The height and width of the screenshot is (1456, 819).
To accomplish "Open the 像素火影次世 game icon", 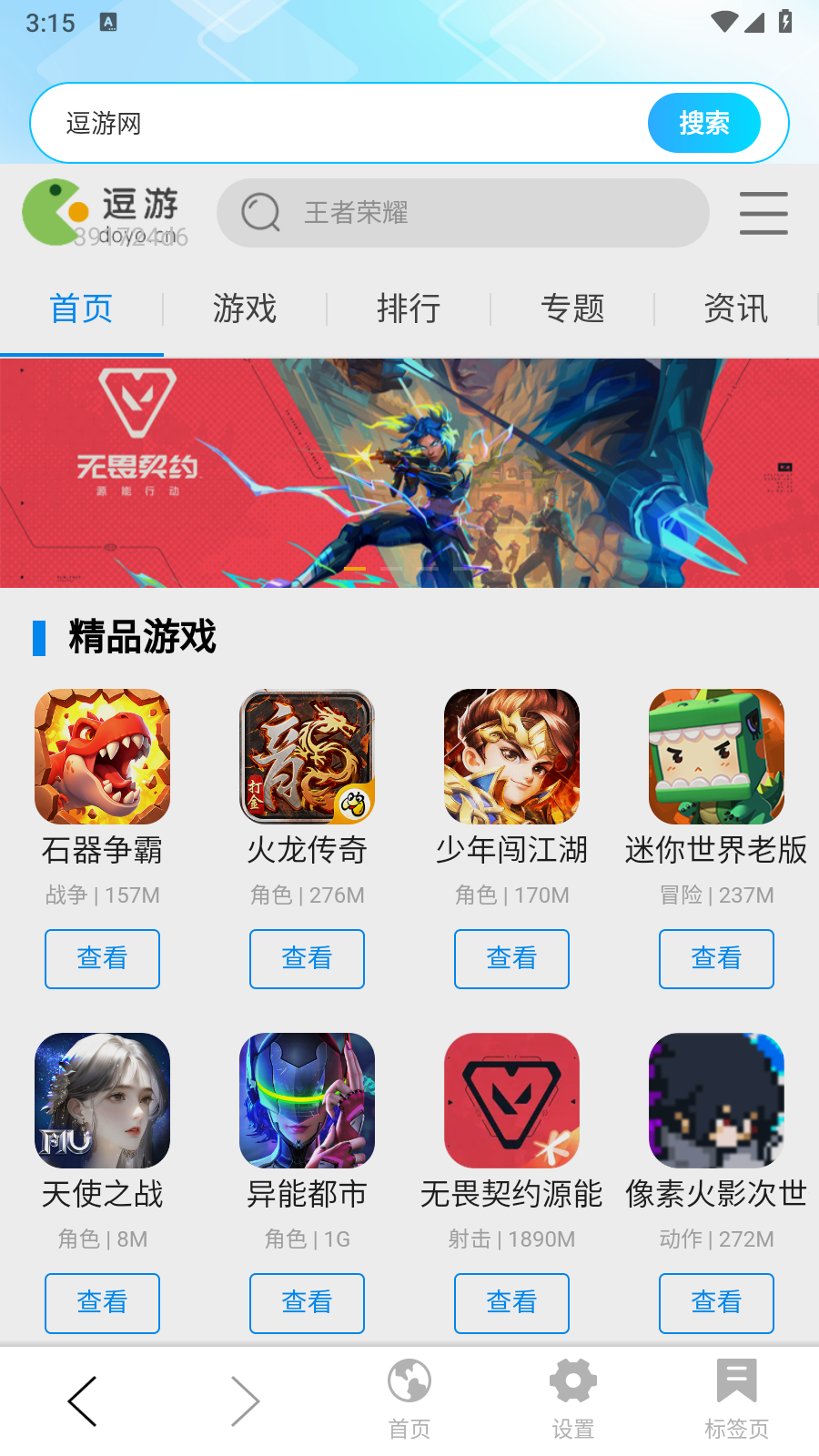I will tap(716, 1100).
